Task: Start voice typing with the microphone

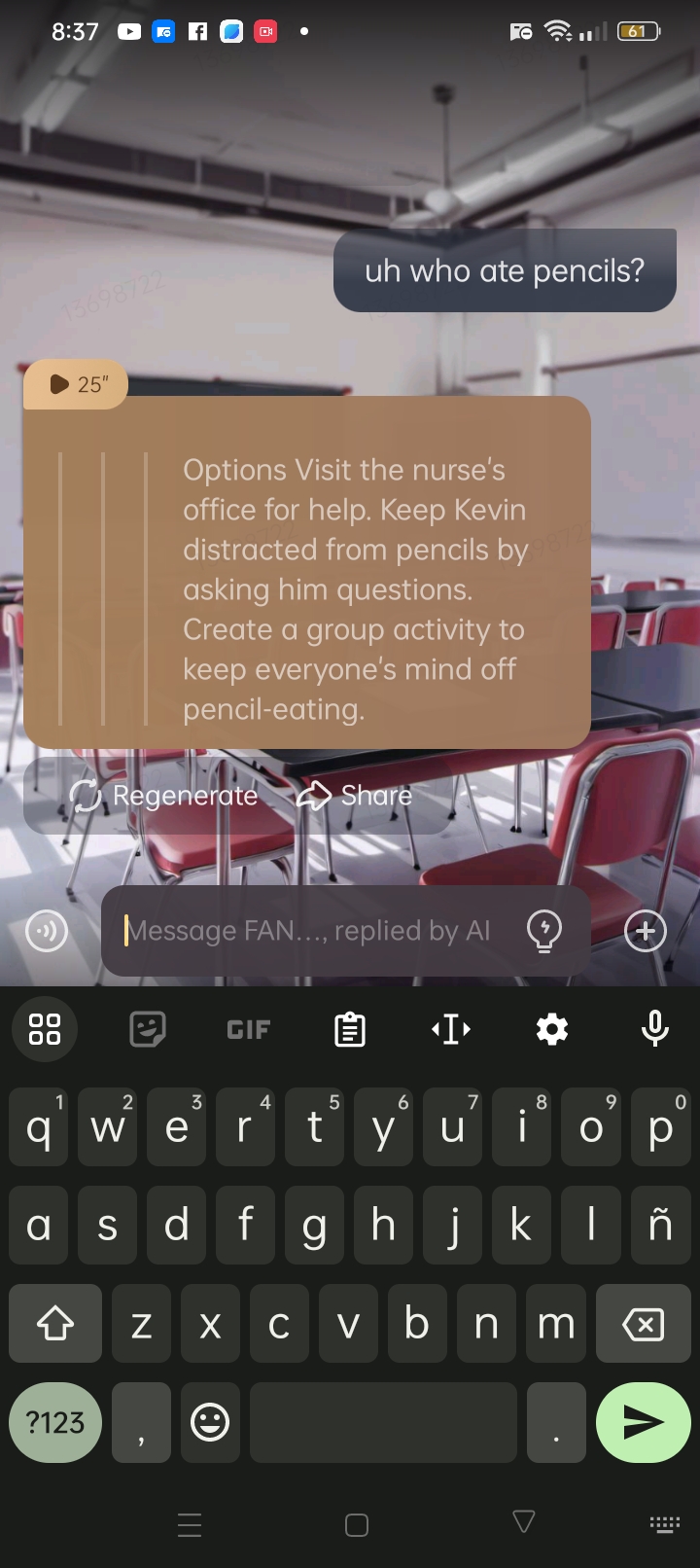Action: coord(654,1029)
